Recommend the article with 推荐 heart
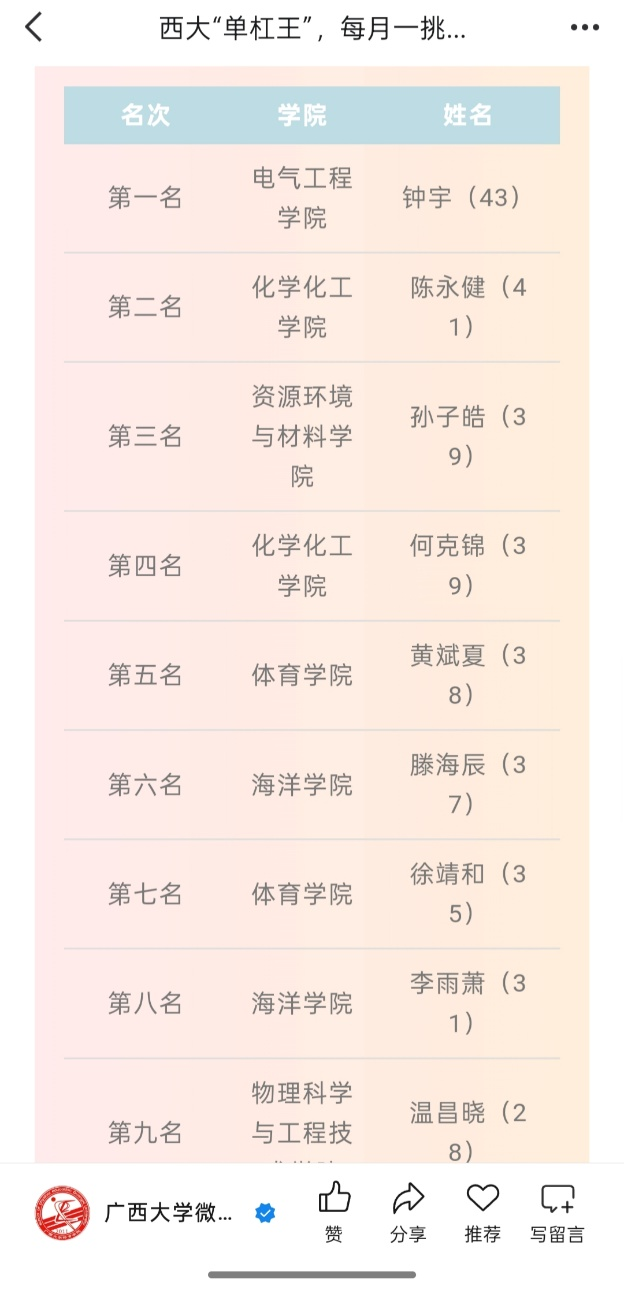This screenshot has width=624, height=1290. pyautogui.click(x=482, y=1211)
